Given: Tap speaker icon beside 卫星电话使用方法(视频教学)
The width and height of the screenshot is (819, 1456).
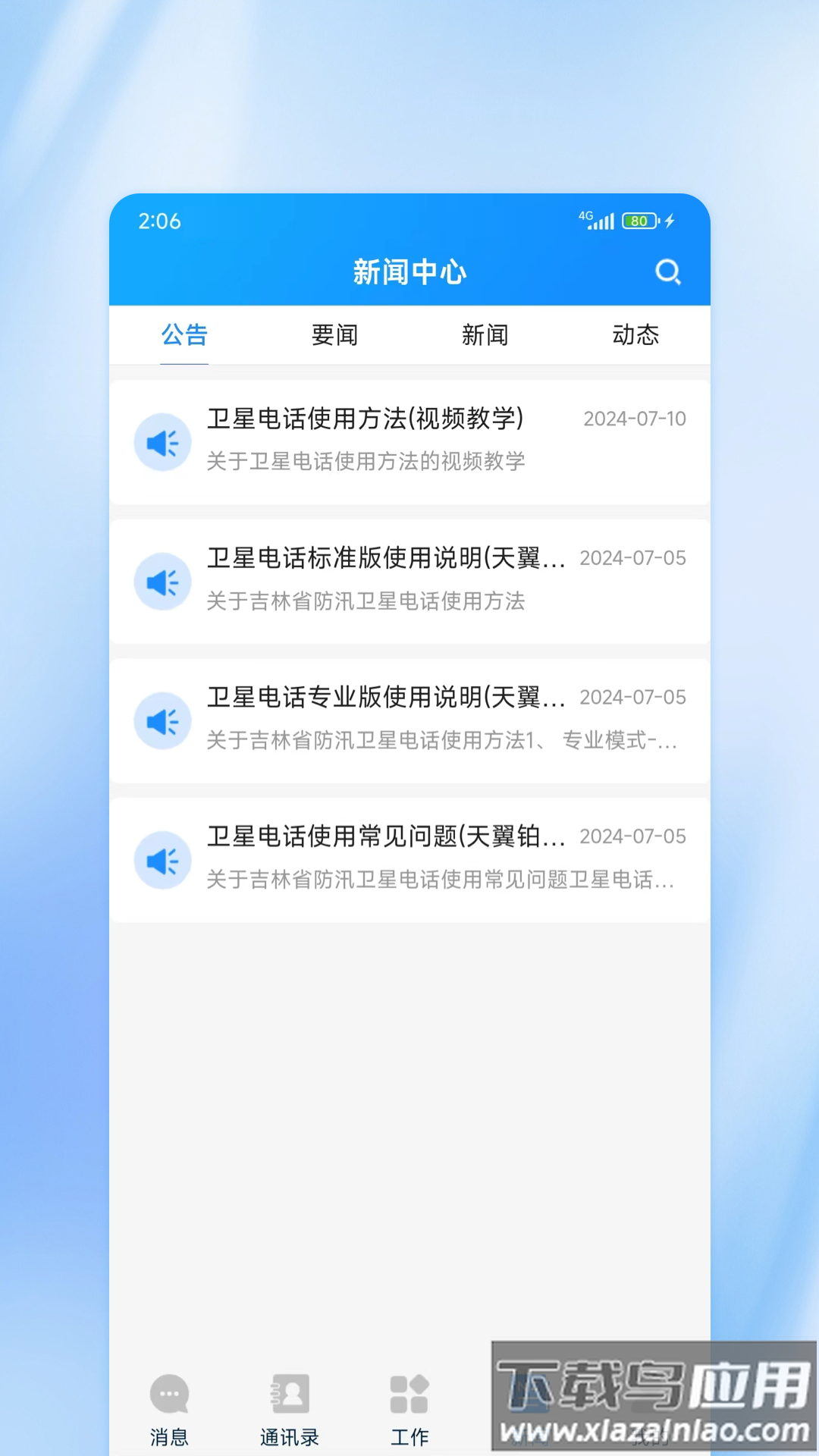Looking at the screenshot, I should pos(162,442).
